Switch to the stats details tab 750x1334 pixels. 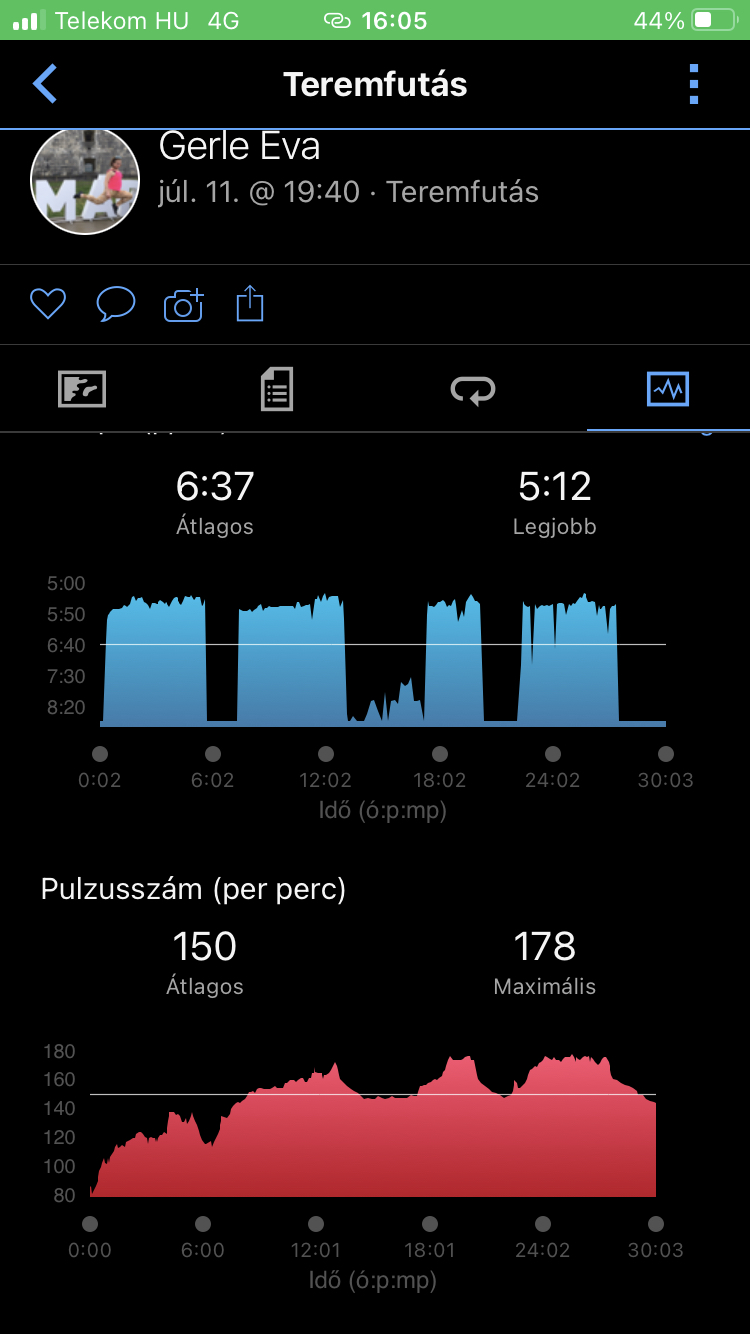[x=277, y=389]
